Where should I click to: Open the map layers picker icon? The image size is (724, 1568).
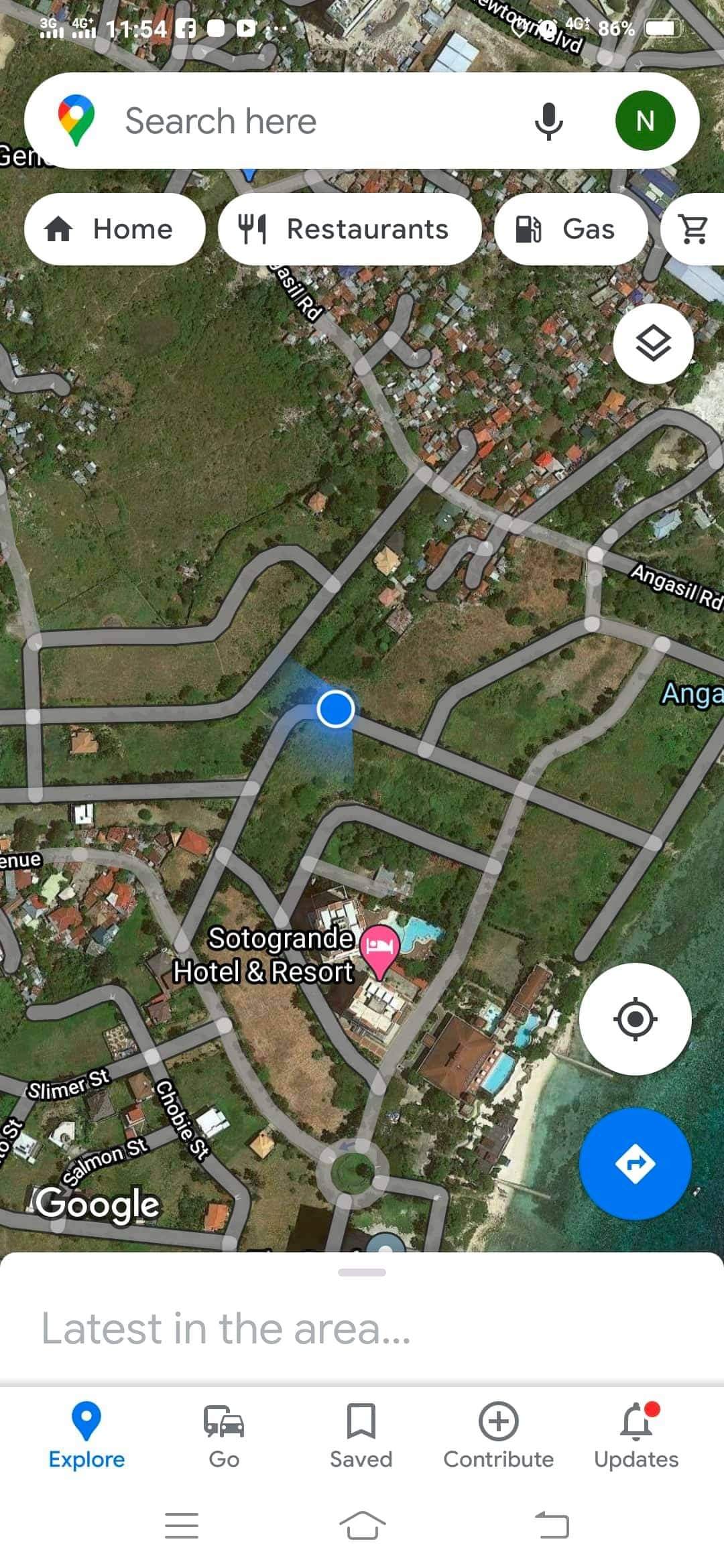653,344
